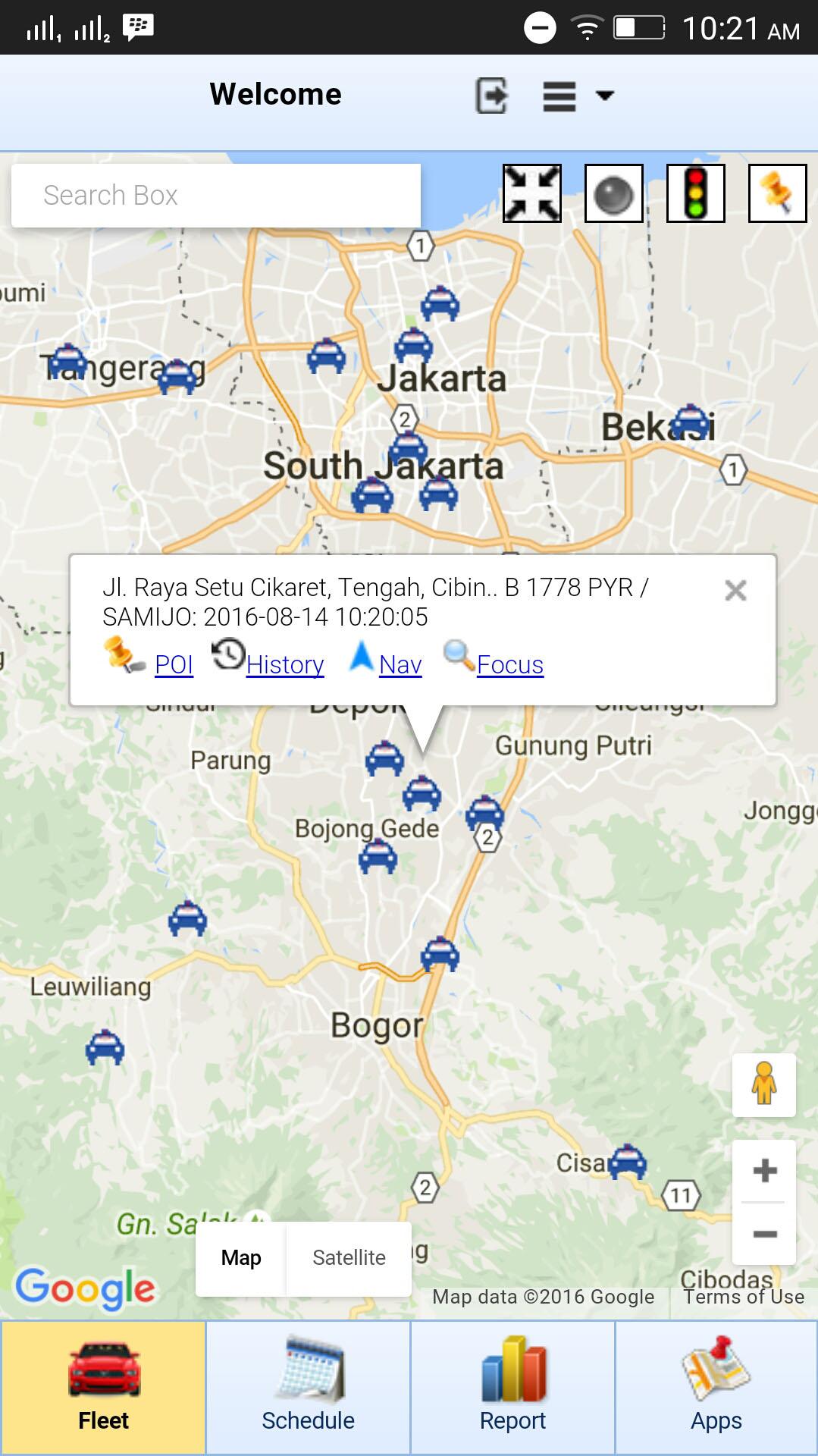Select the Focus link in popup
Image resolution: width=818 pixels, height=1456 pixels.
(509, 664)
